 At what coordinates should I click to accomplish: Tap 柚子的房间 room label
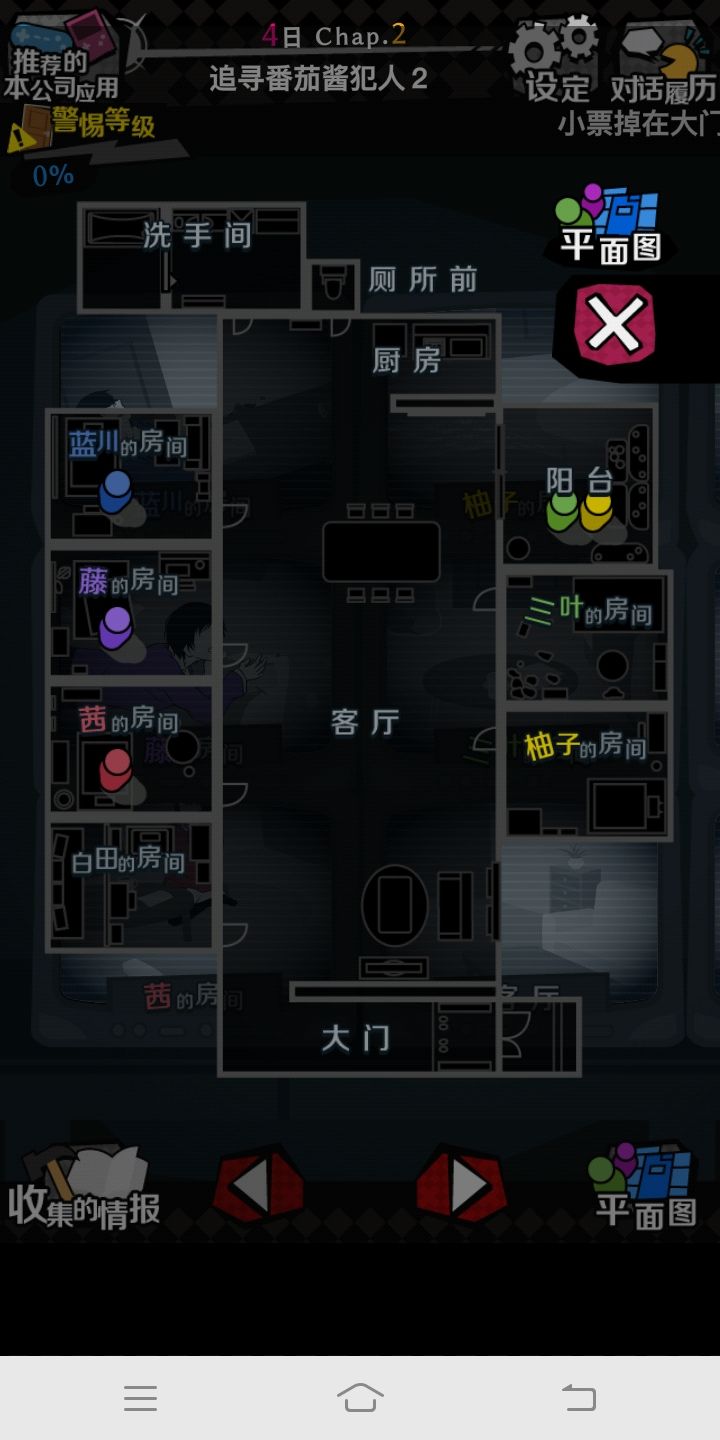(586, 745)
